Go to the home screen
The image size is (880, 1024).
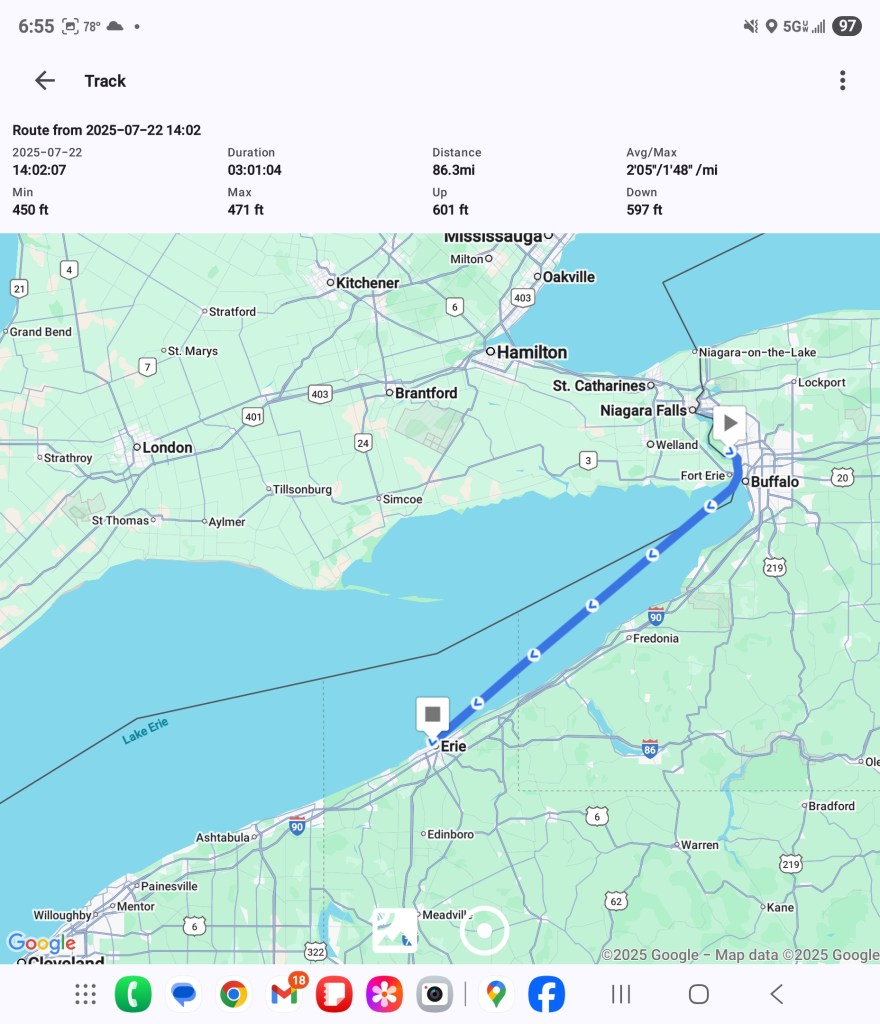(x=699, y=994)
